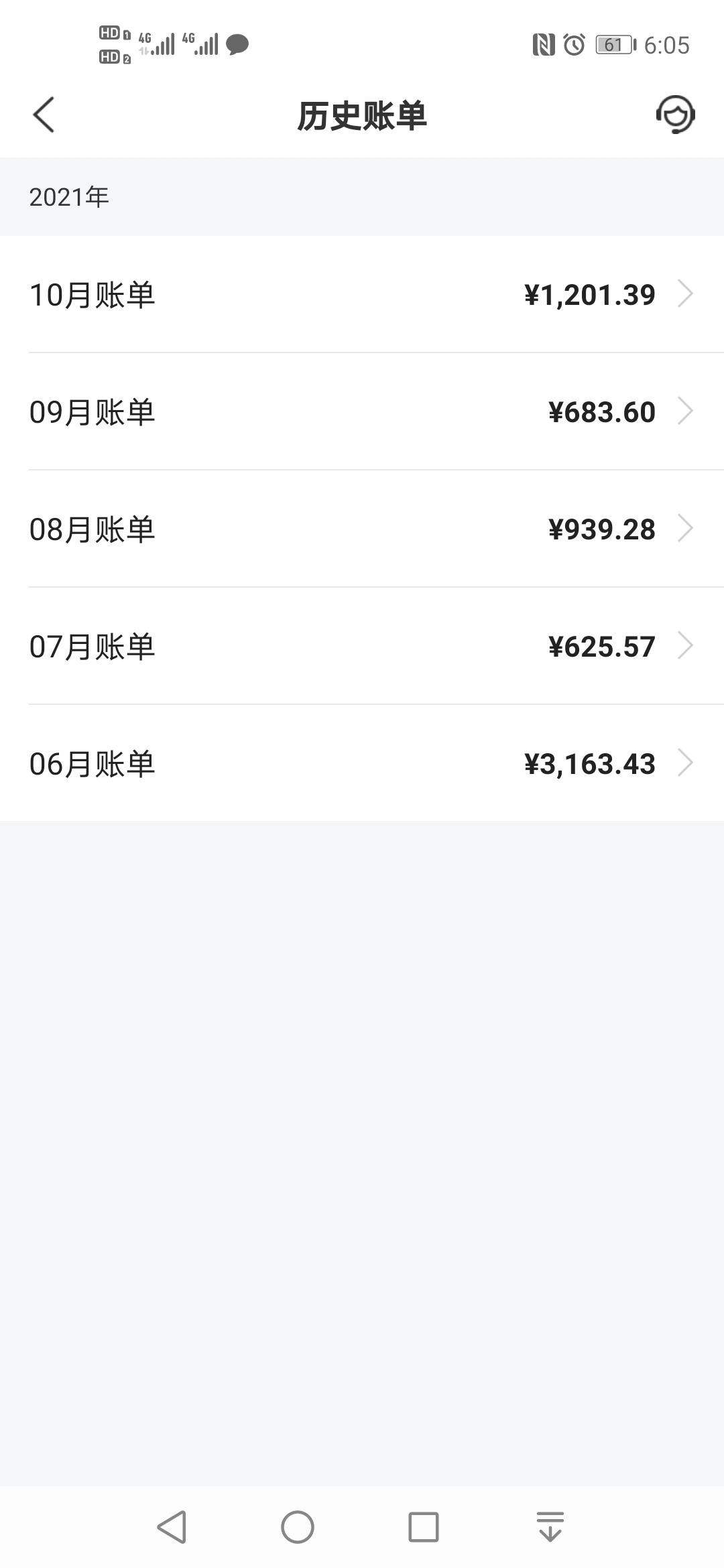Open the 10月账单 statement

[x=362, y=294]
